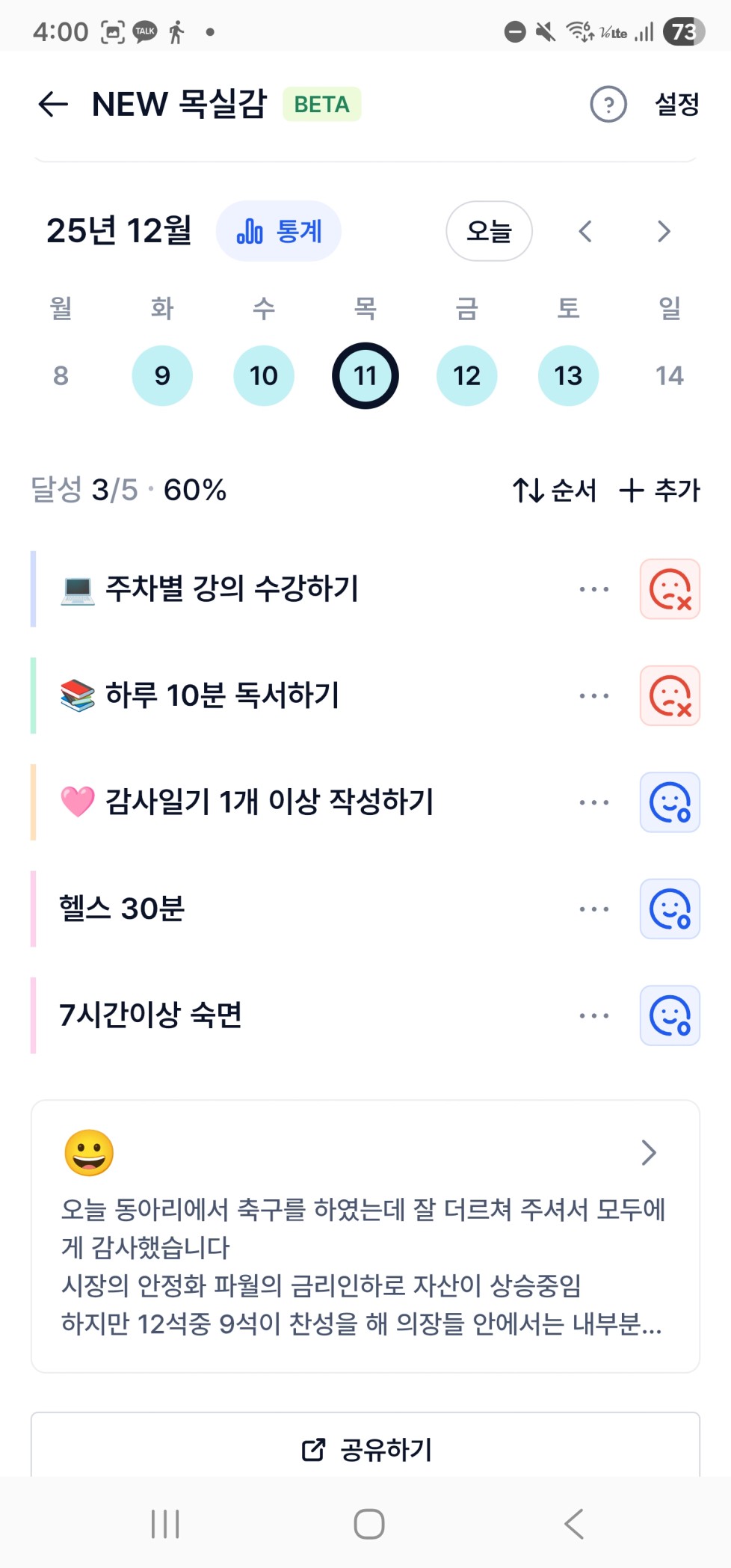Jump to 오늘 today
This screenshot has width=731, height=1568.
[489, 231]
